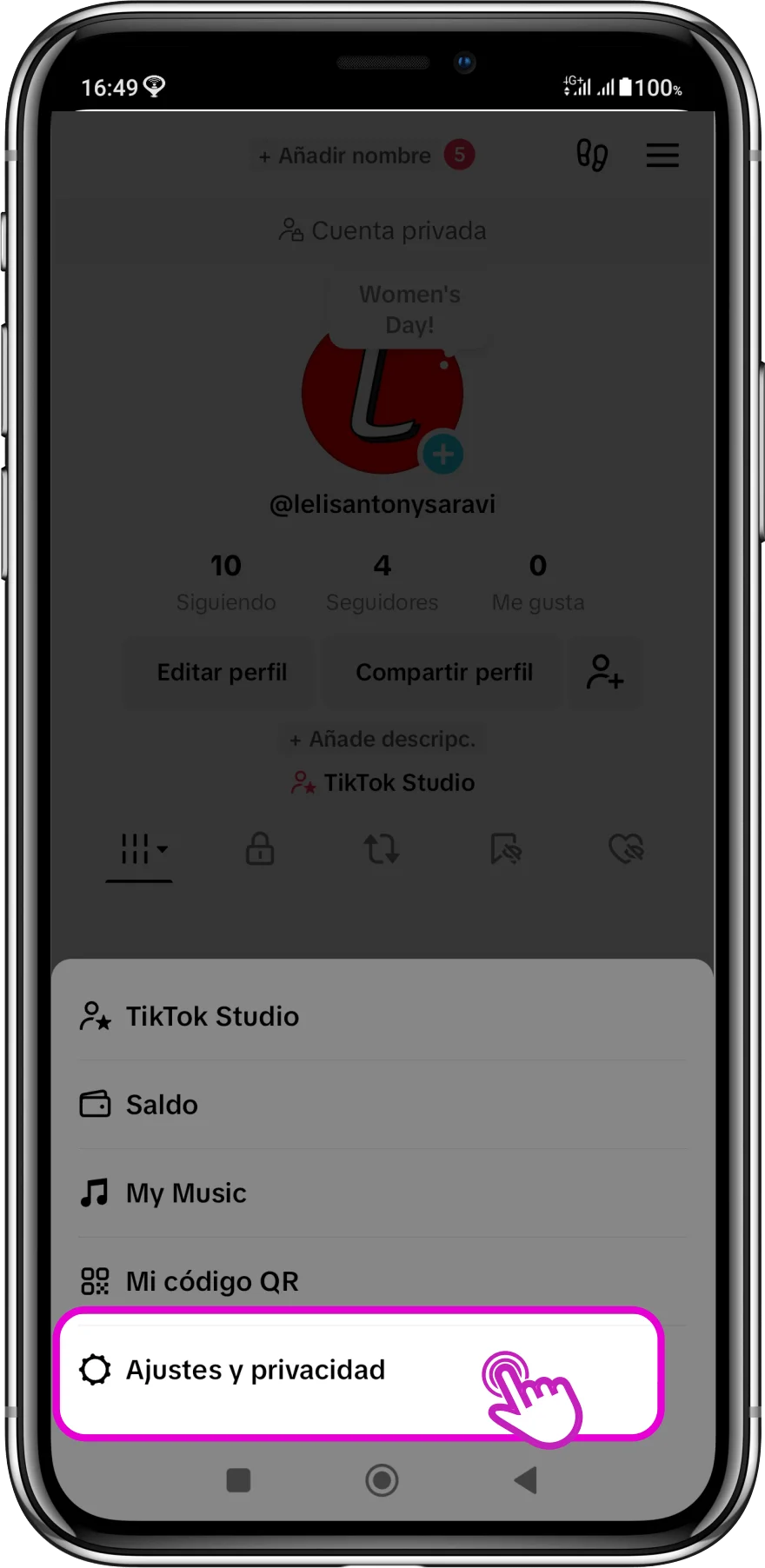Image resolution: width=765 pixels, height=1568 pixels.
Task: Open the Saldo balance option
Action: pos(162,1105)
